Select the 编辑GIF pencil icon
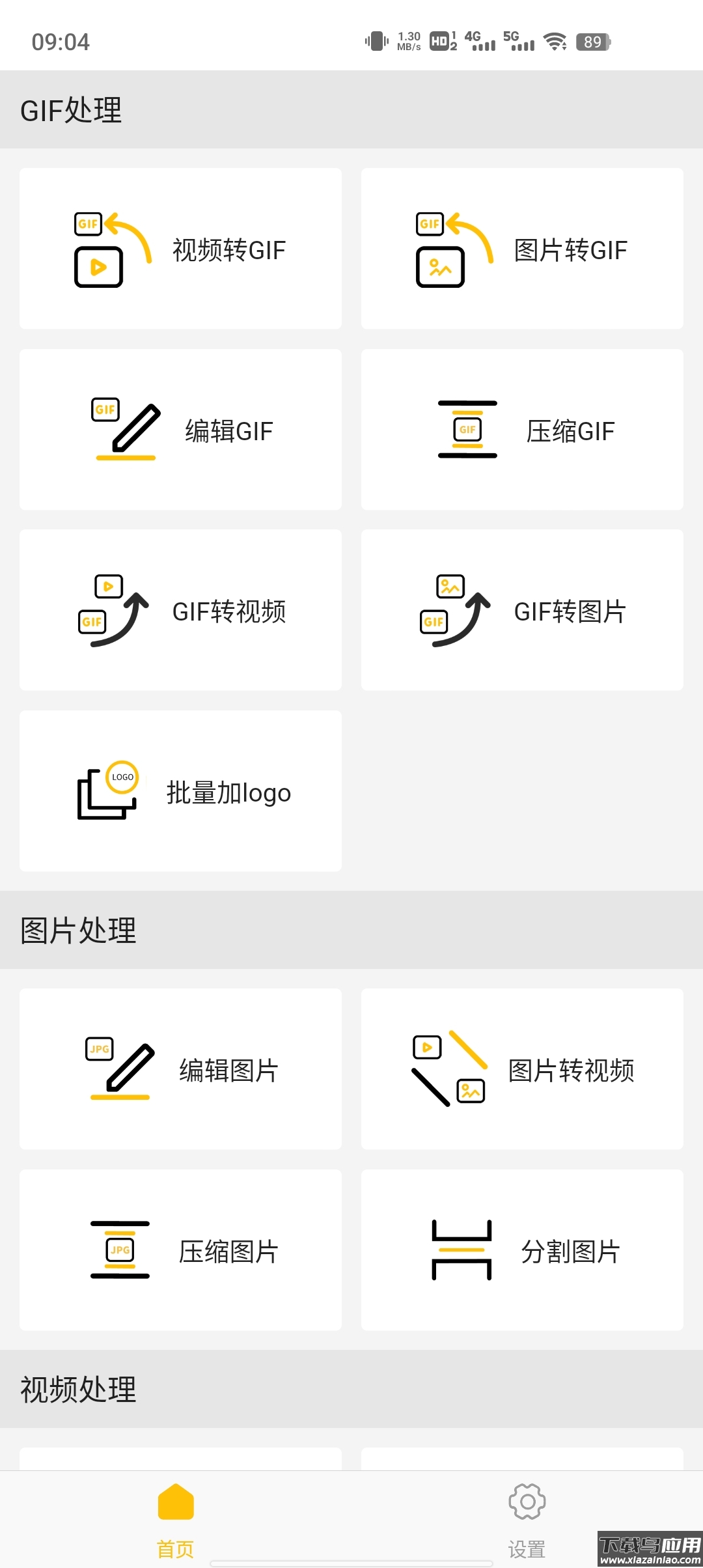703x1568 pixels. pos(124,430)
